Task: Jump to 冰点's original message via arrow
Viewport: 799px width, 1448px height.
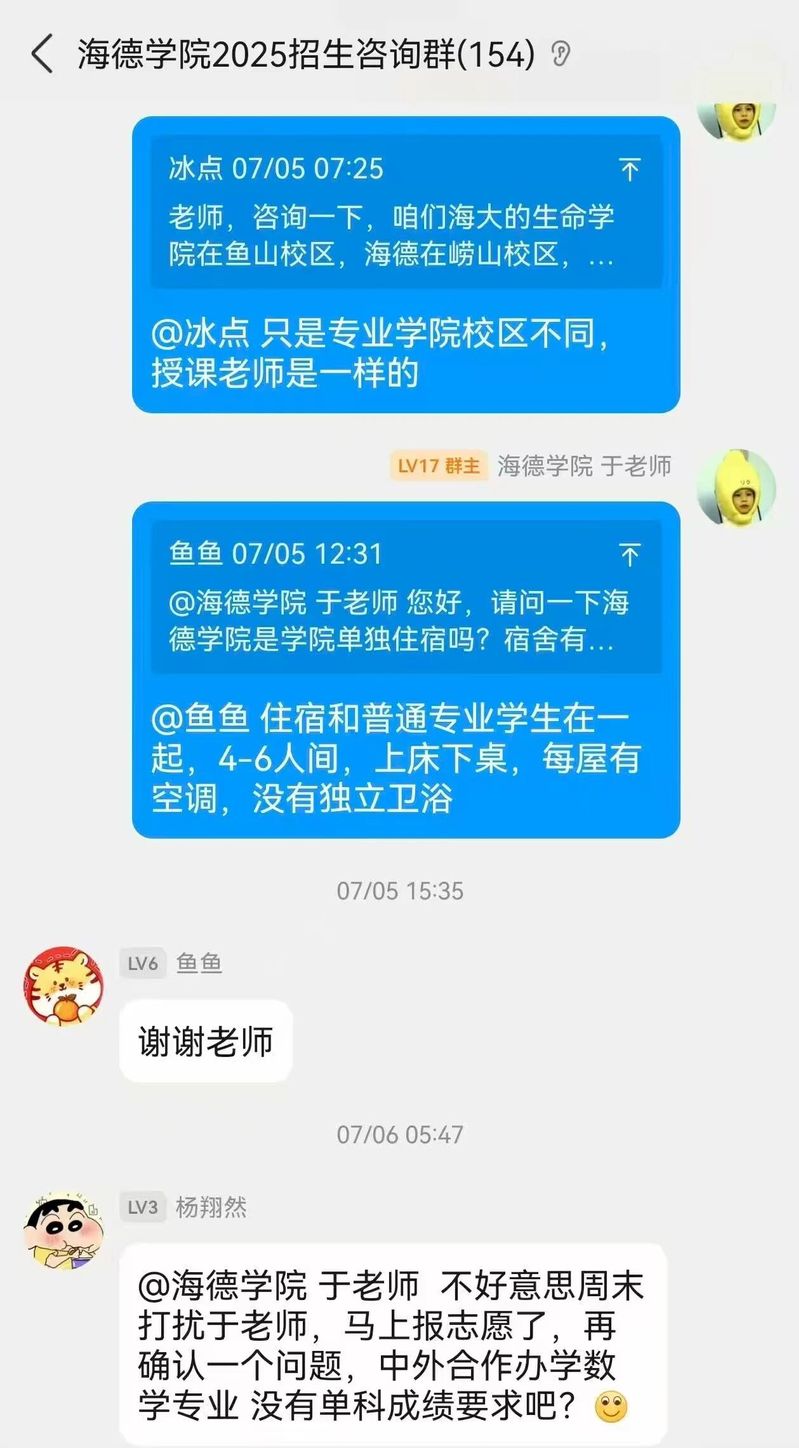Action: (x=629, y=170)
